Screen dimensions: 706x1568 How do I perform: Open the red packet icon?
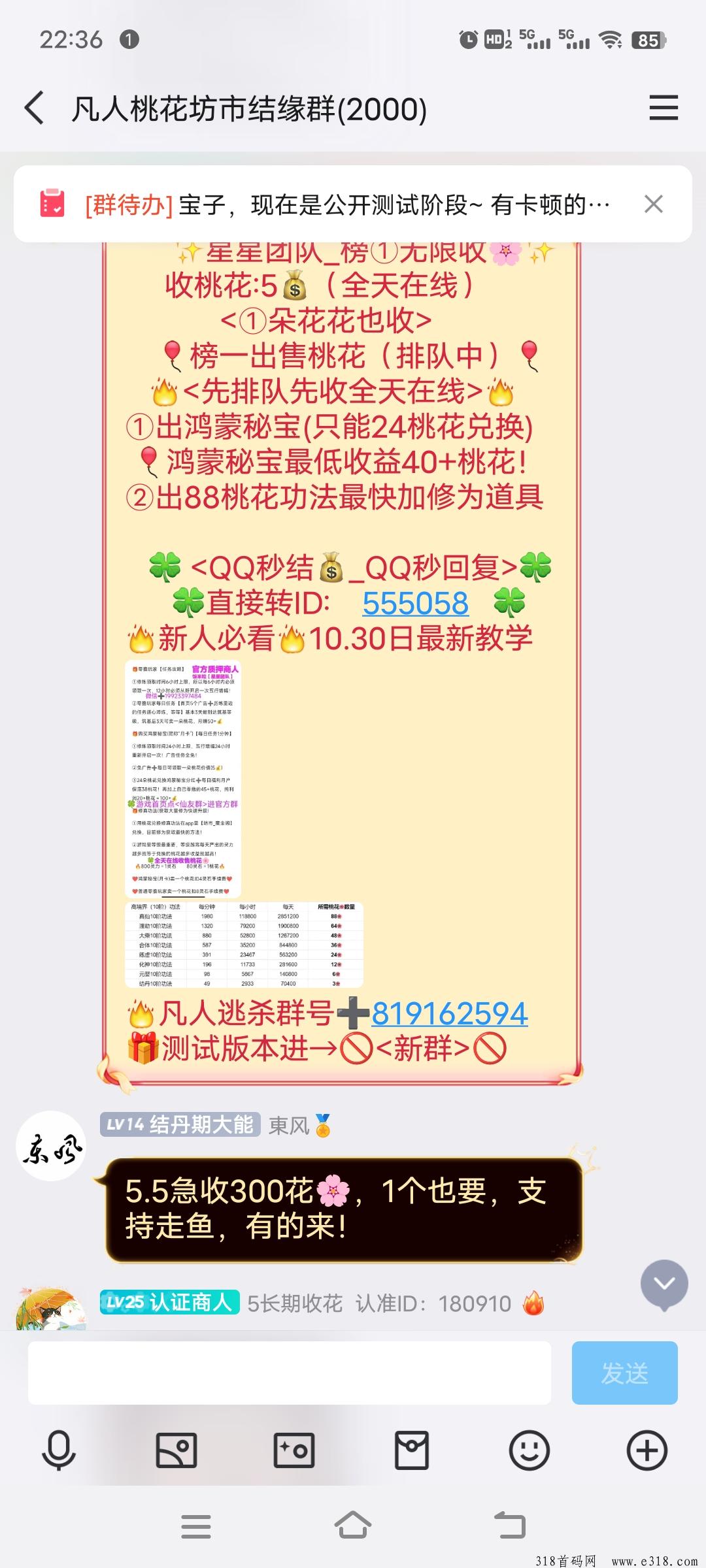[412, 1451]
